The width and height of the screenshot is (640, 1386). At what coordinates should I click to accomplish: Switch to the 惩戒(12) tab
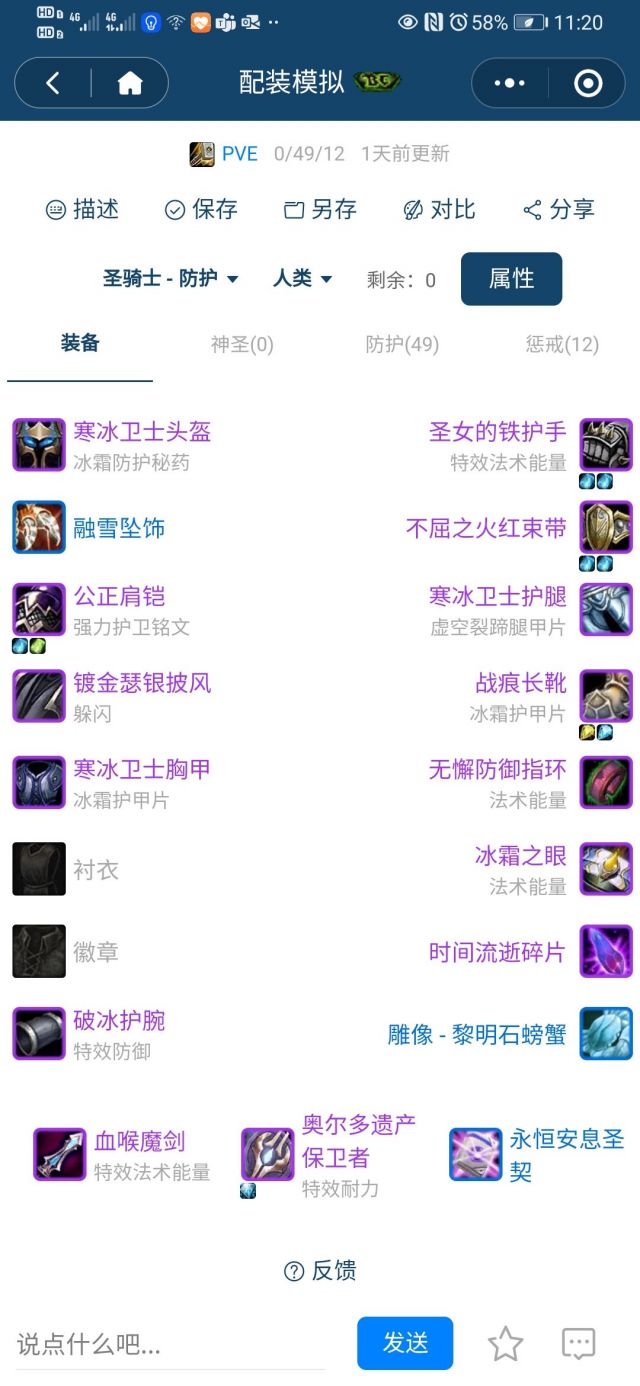pos(562,344)
